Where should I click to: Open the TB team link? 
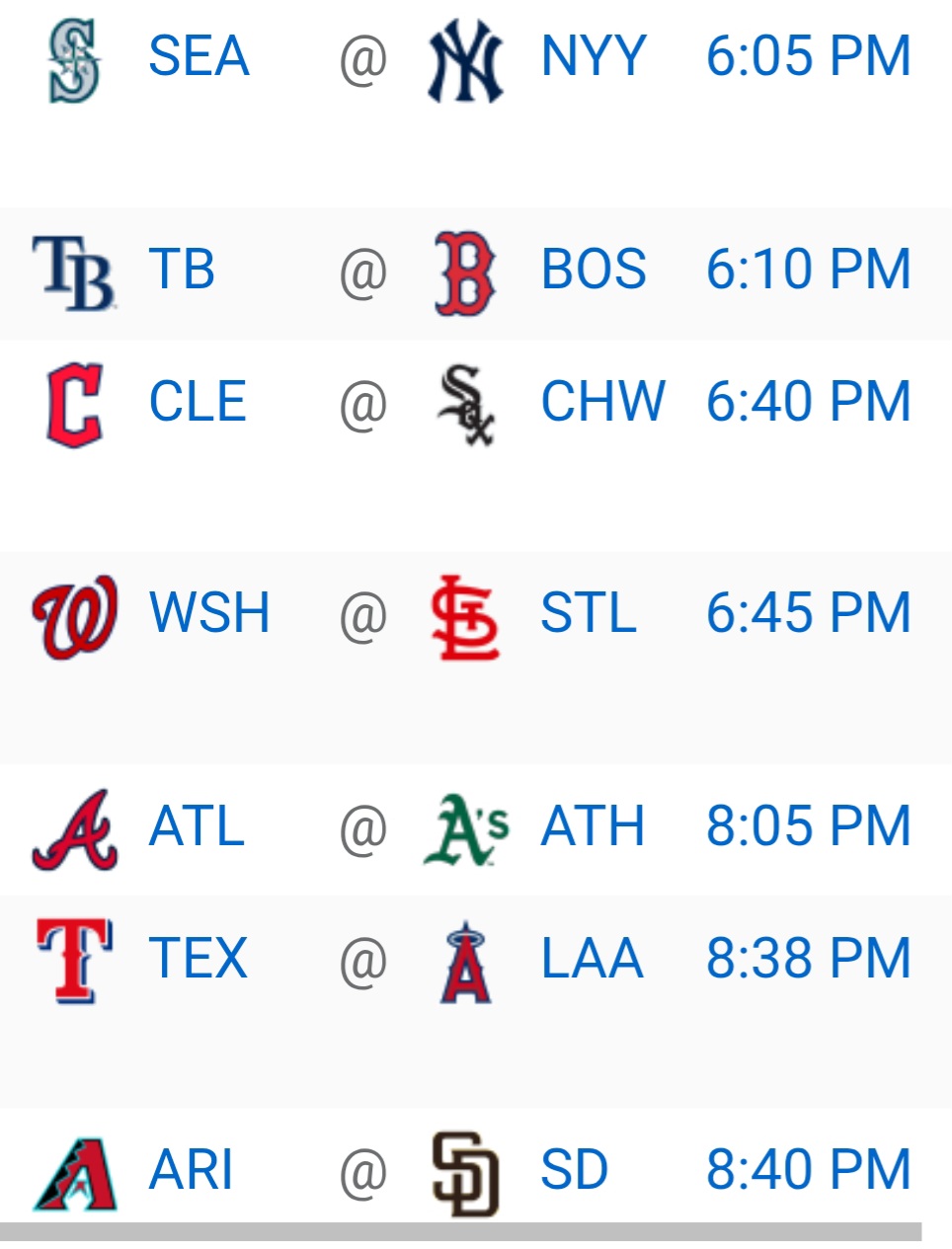(x=182, y=270)
